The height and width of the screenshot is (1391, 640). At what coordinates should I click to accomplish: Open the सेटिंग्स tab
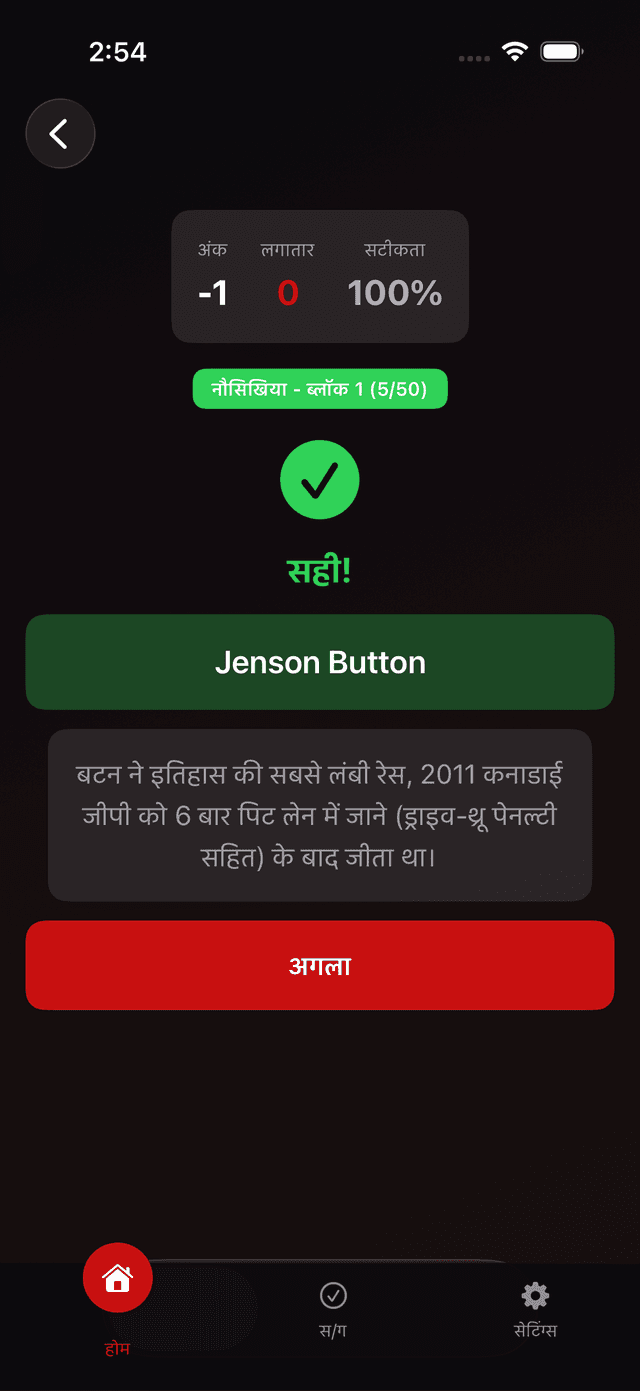tap(535, 1309)
